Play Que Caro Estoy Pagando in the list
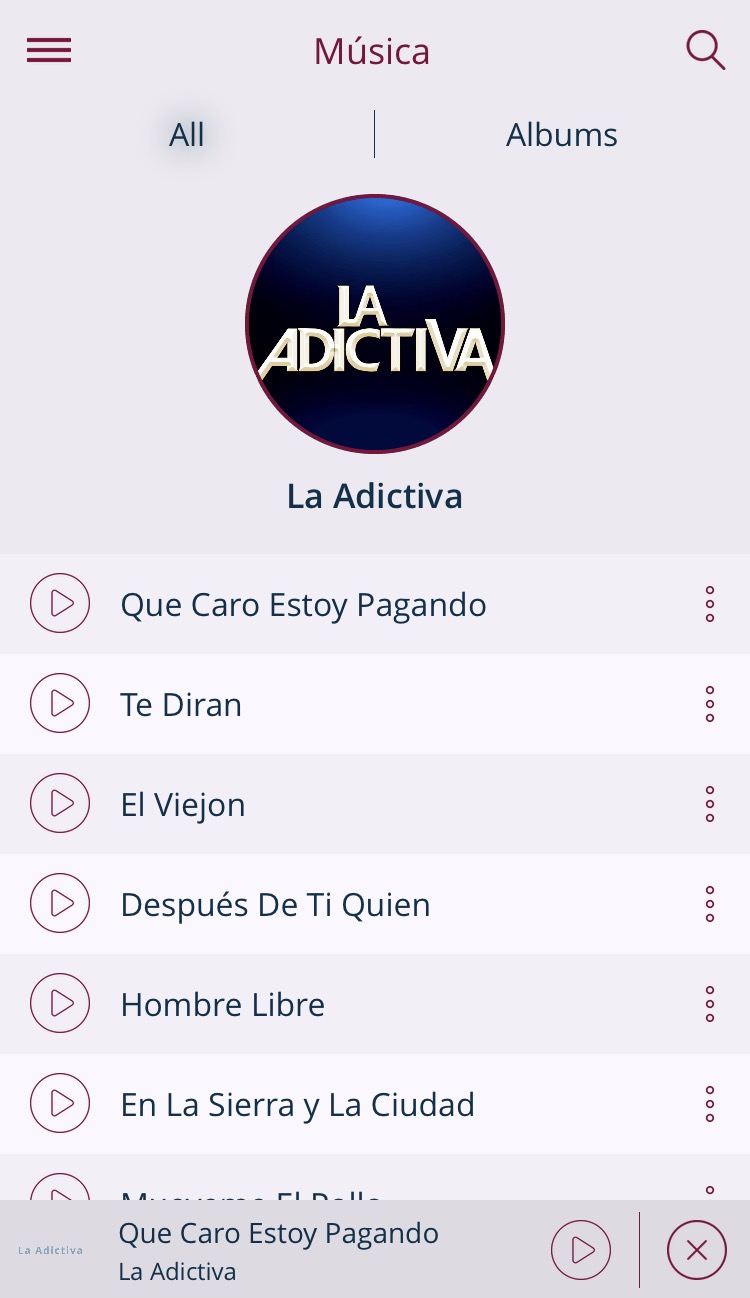 pos(60,603)
